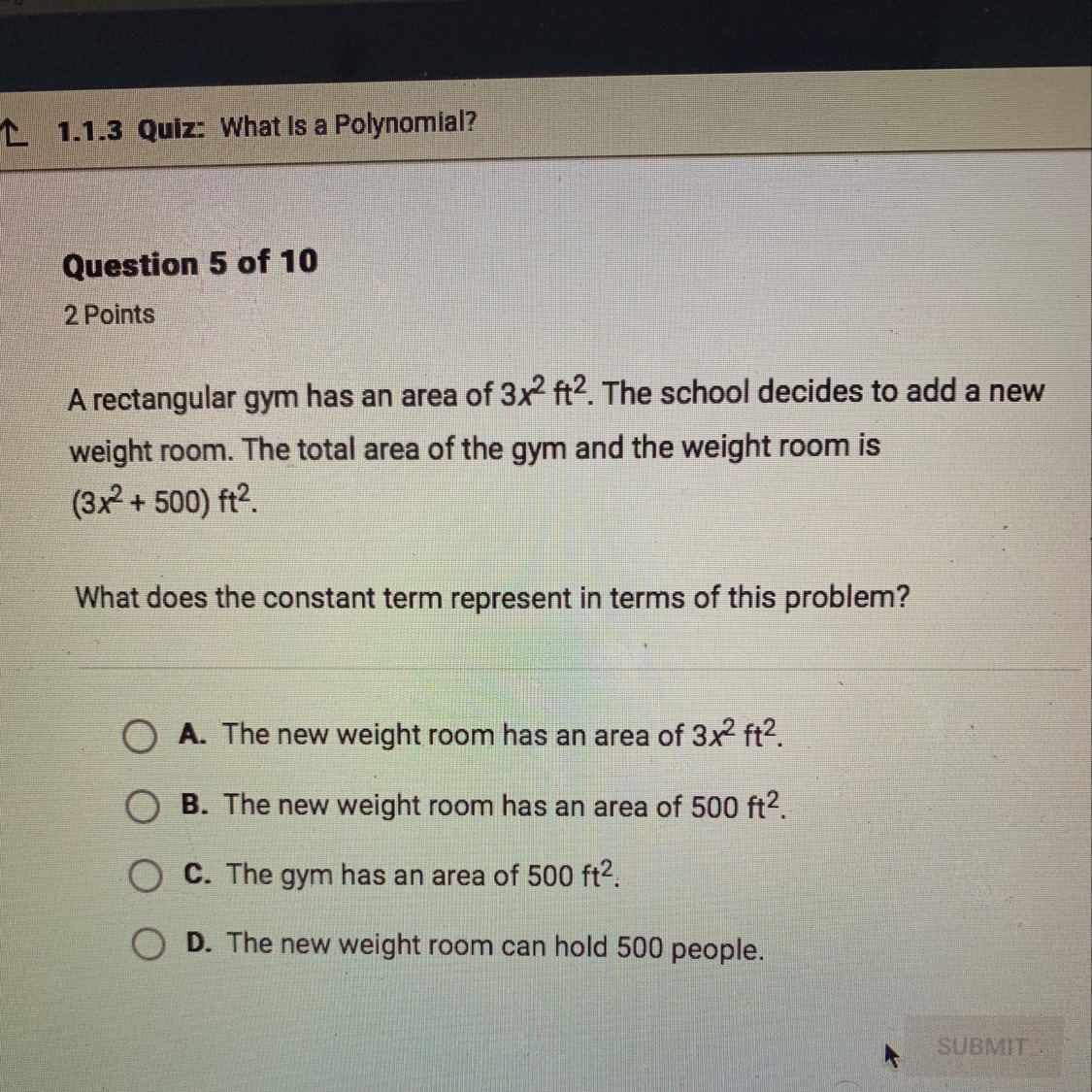This screenshot has width=1092, height=1092.
Task: Open the quiz navigation arrow beside 1.1.3
Action: (12, 130)
